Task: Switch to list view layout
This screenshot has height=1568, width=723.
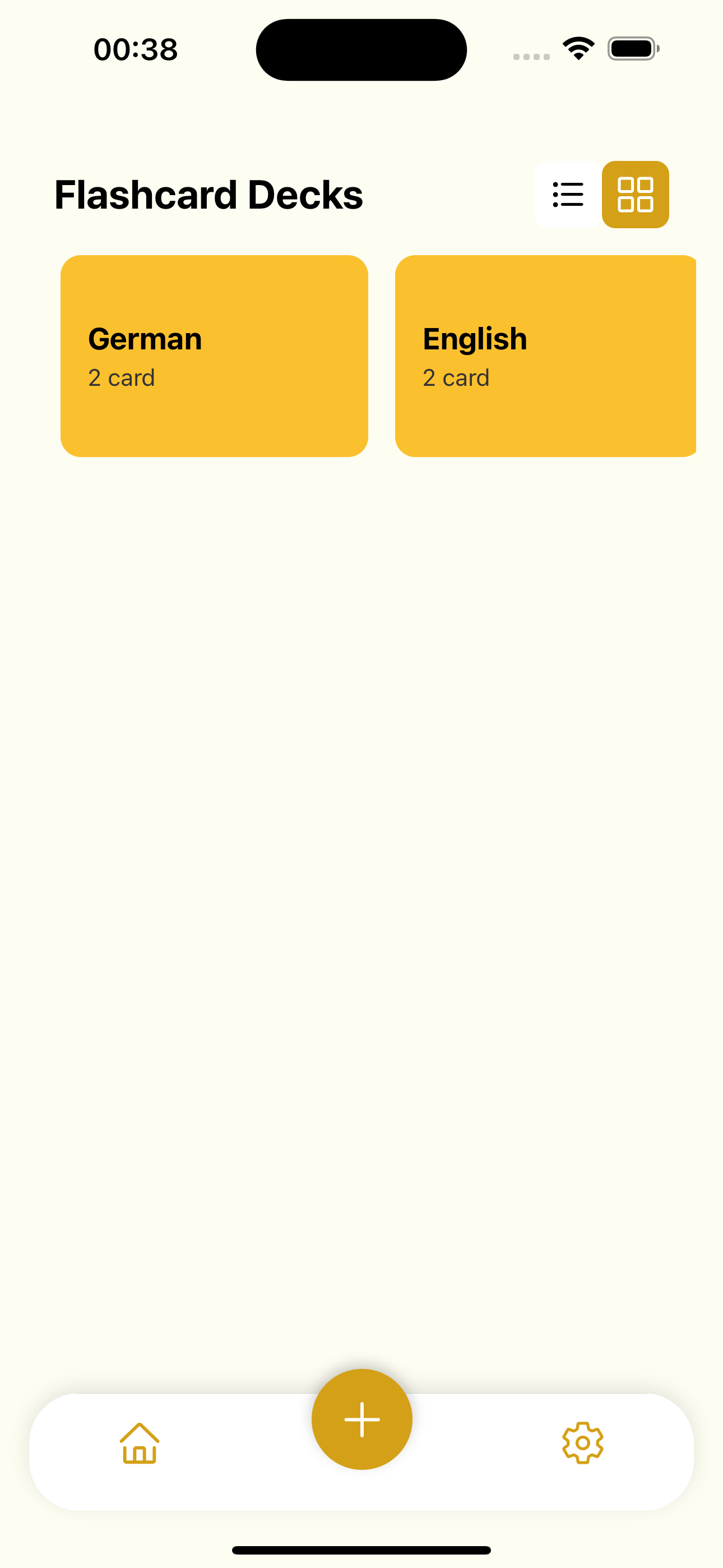Action: coord(568,195)
